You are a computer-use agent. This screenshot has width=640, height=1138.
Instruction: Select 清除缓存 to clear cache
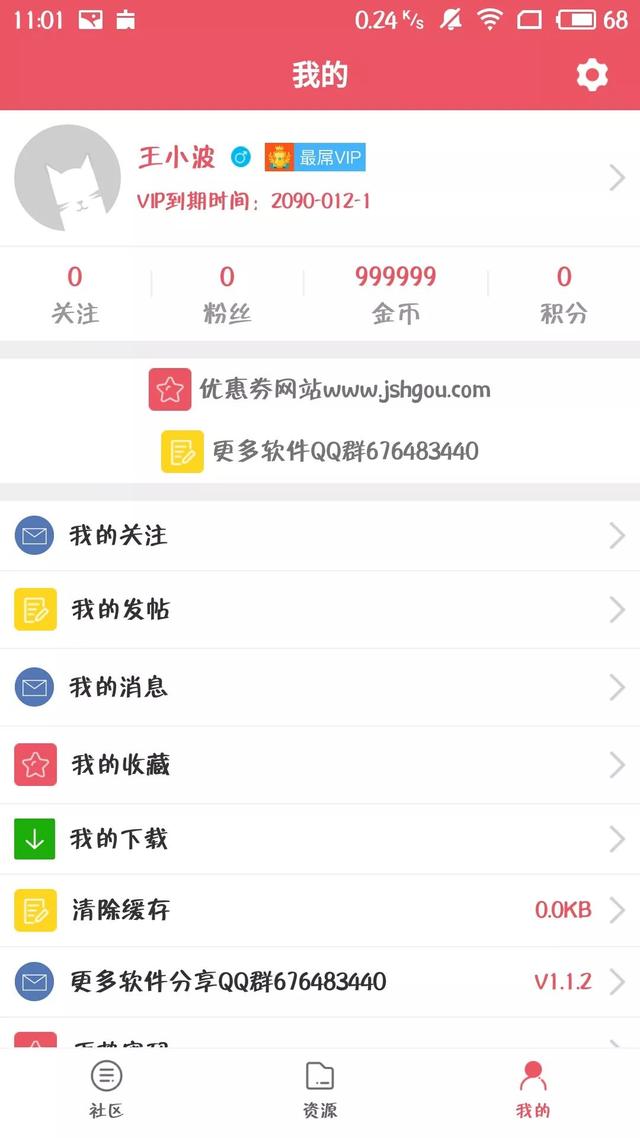pos(320,910)
